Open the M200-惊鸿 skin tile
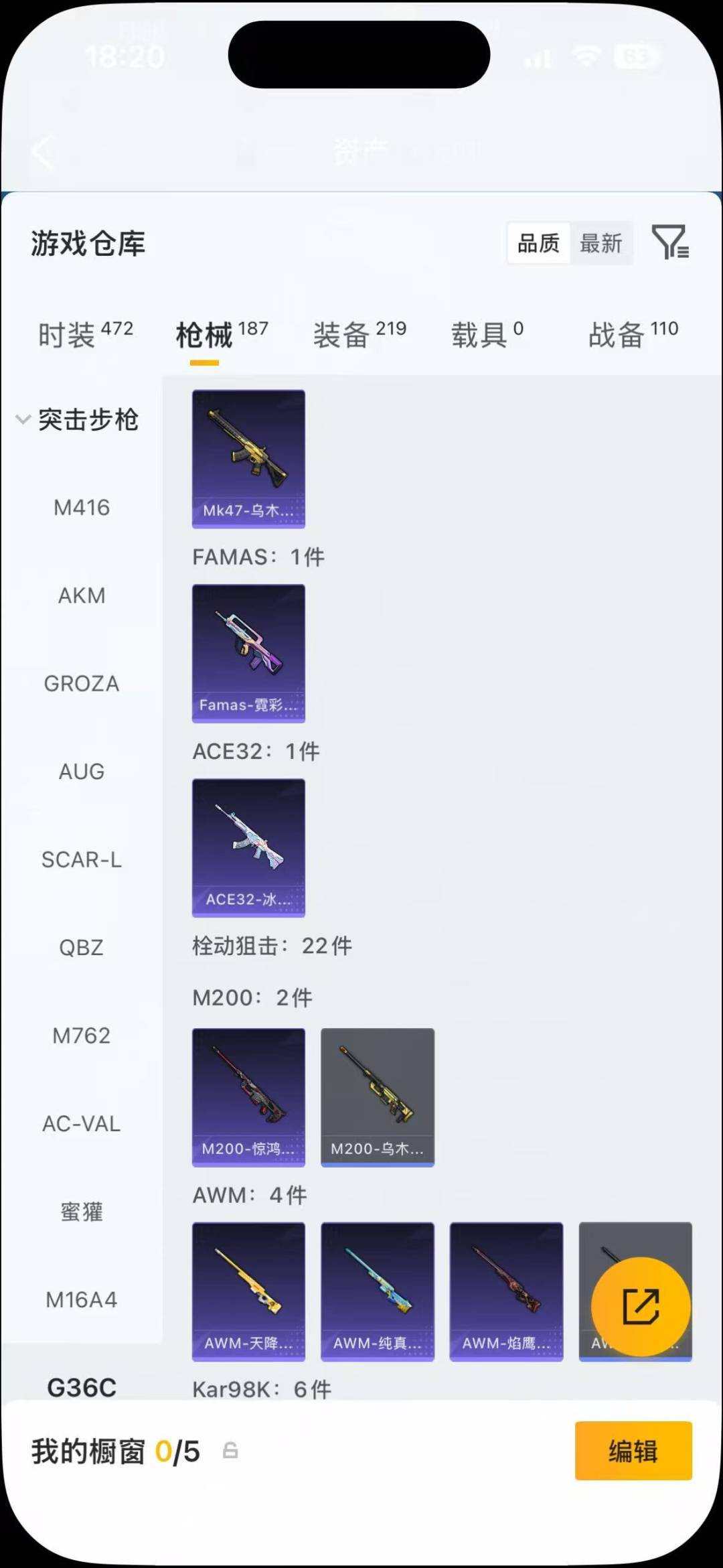Viewport: 723px width, 1568px height. click(x=248, y=1097)
